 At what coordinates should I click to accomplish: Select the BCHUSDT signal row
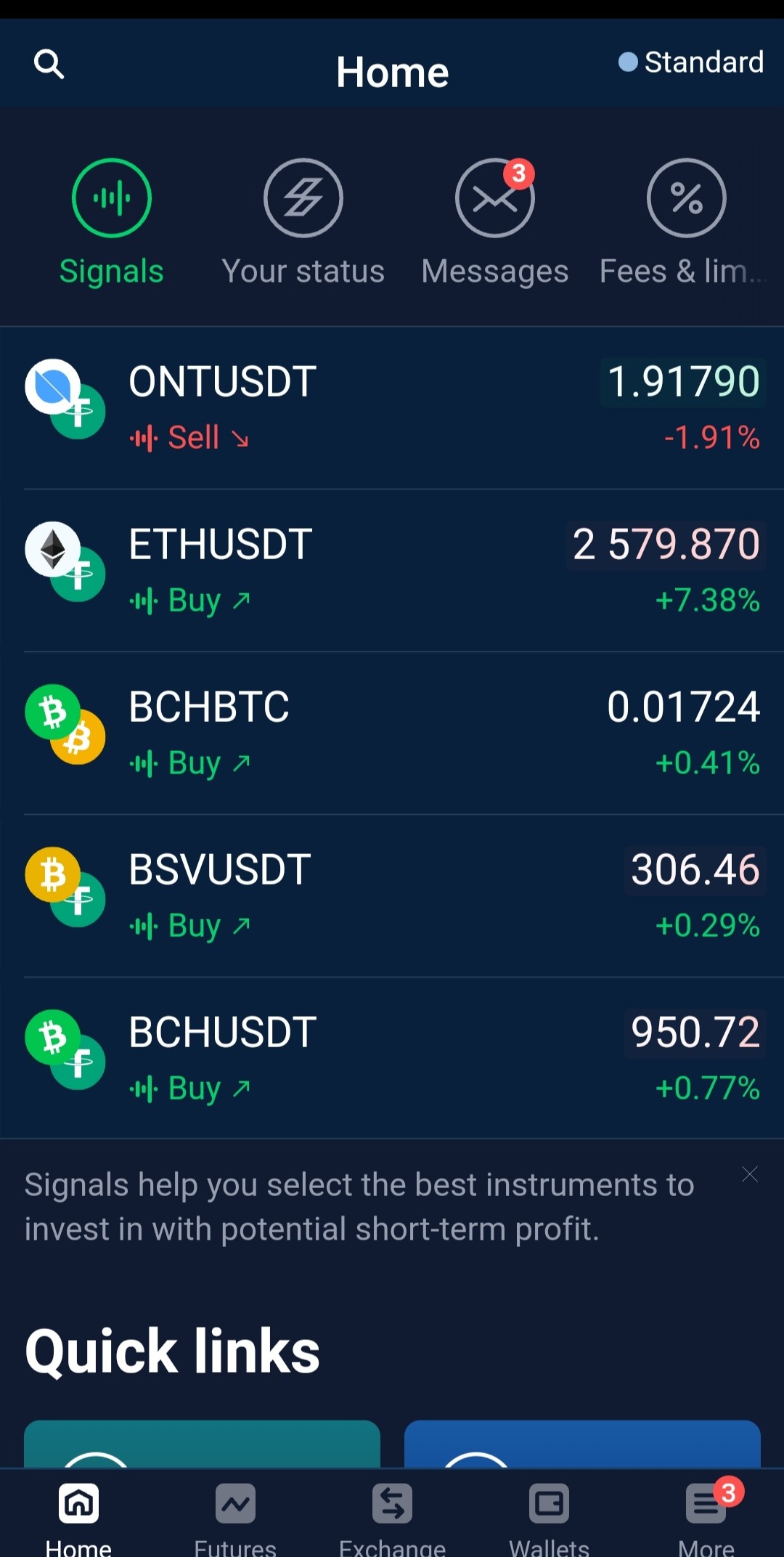click(392, 1058)
